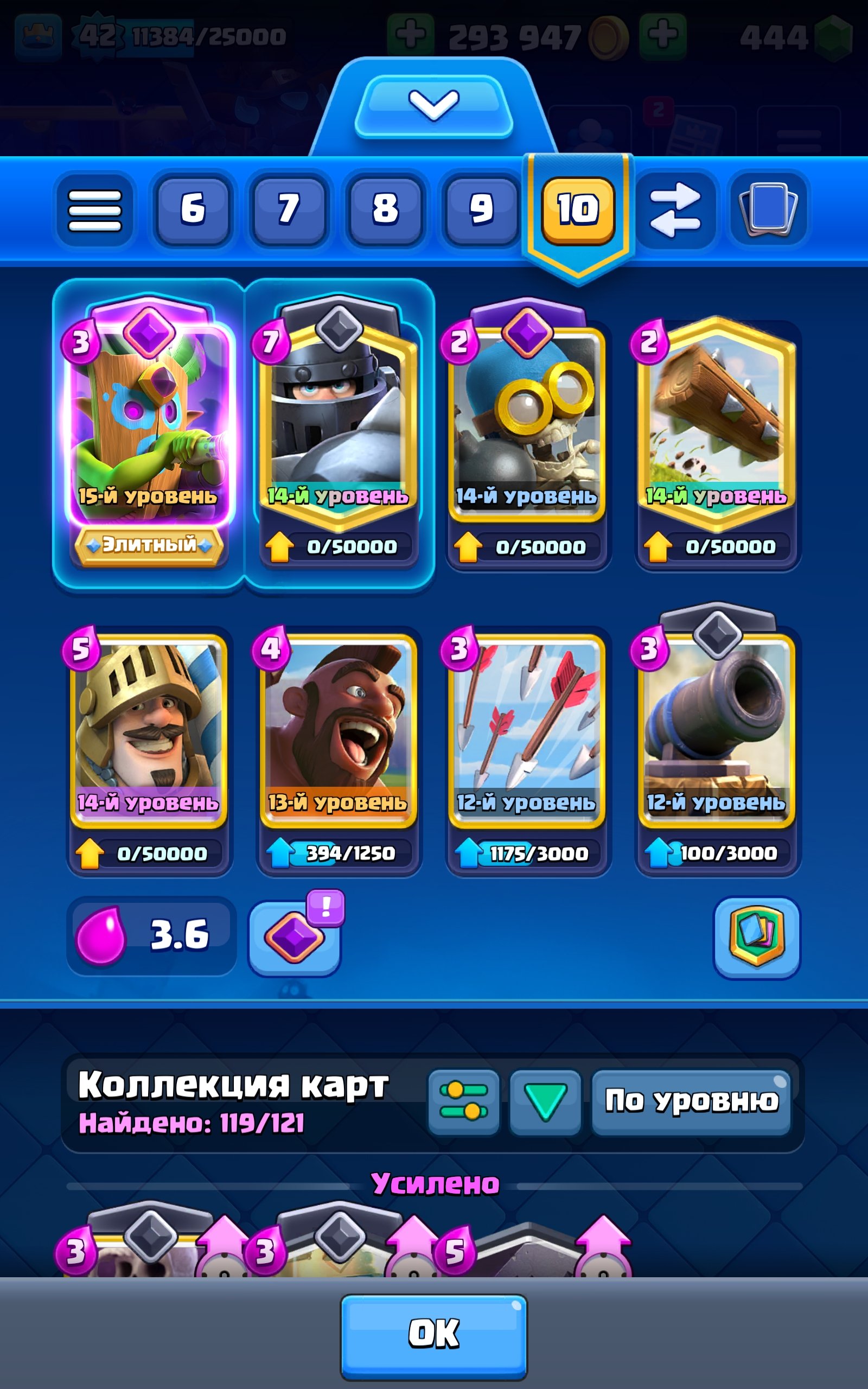The image size is (868, 1389).
Task: Select the Cannon card
Action: (717, 729)
